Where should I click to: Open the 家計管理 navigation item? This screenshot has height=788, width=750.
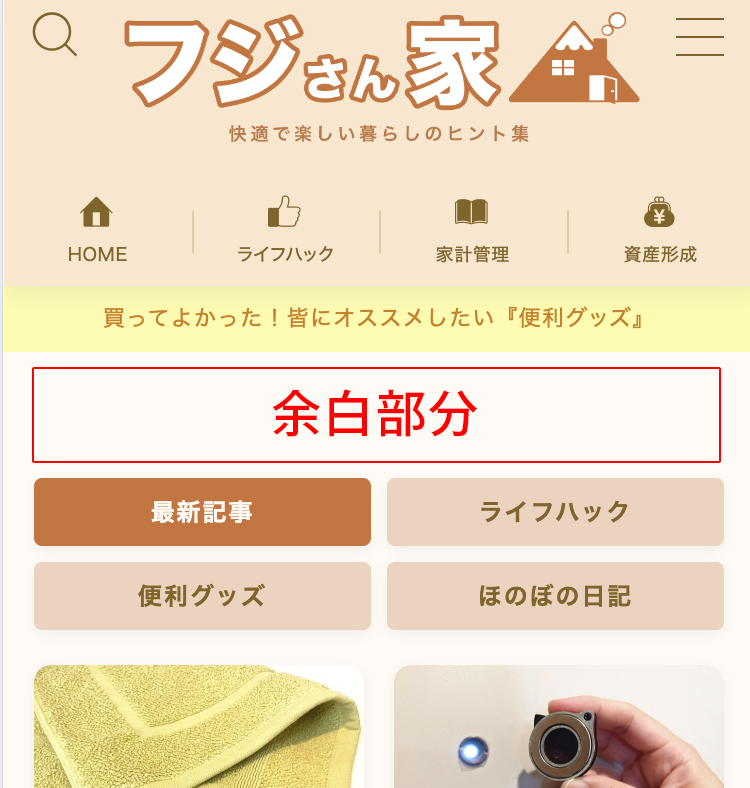click(x=472, y=230)
